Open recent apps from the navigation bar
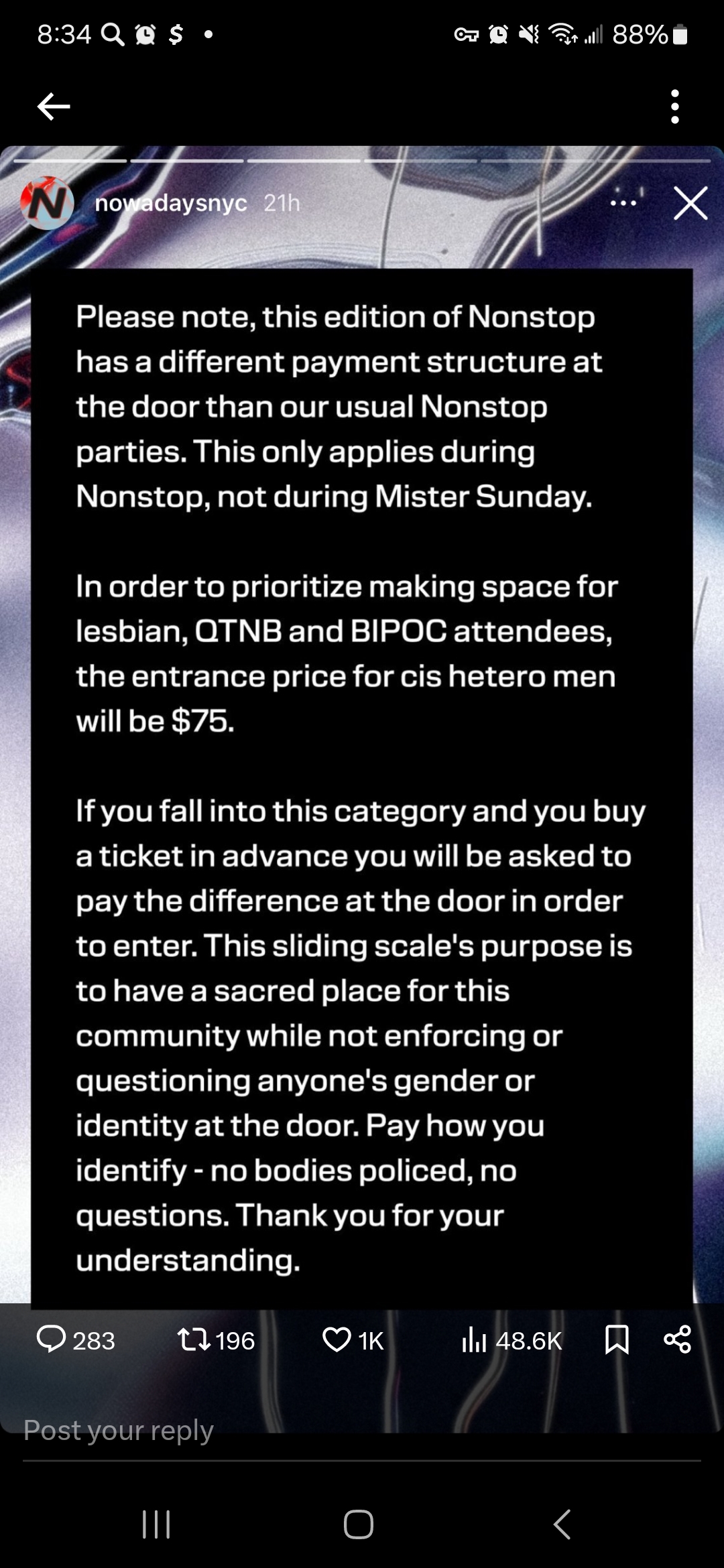Image resolution: width=724 pixels, height=1568 pixels. pos(156,1524)
